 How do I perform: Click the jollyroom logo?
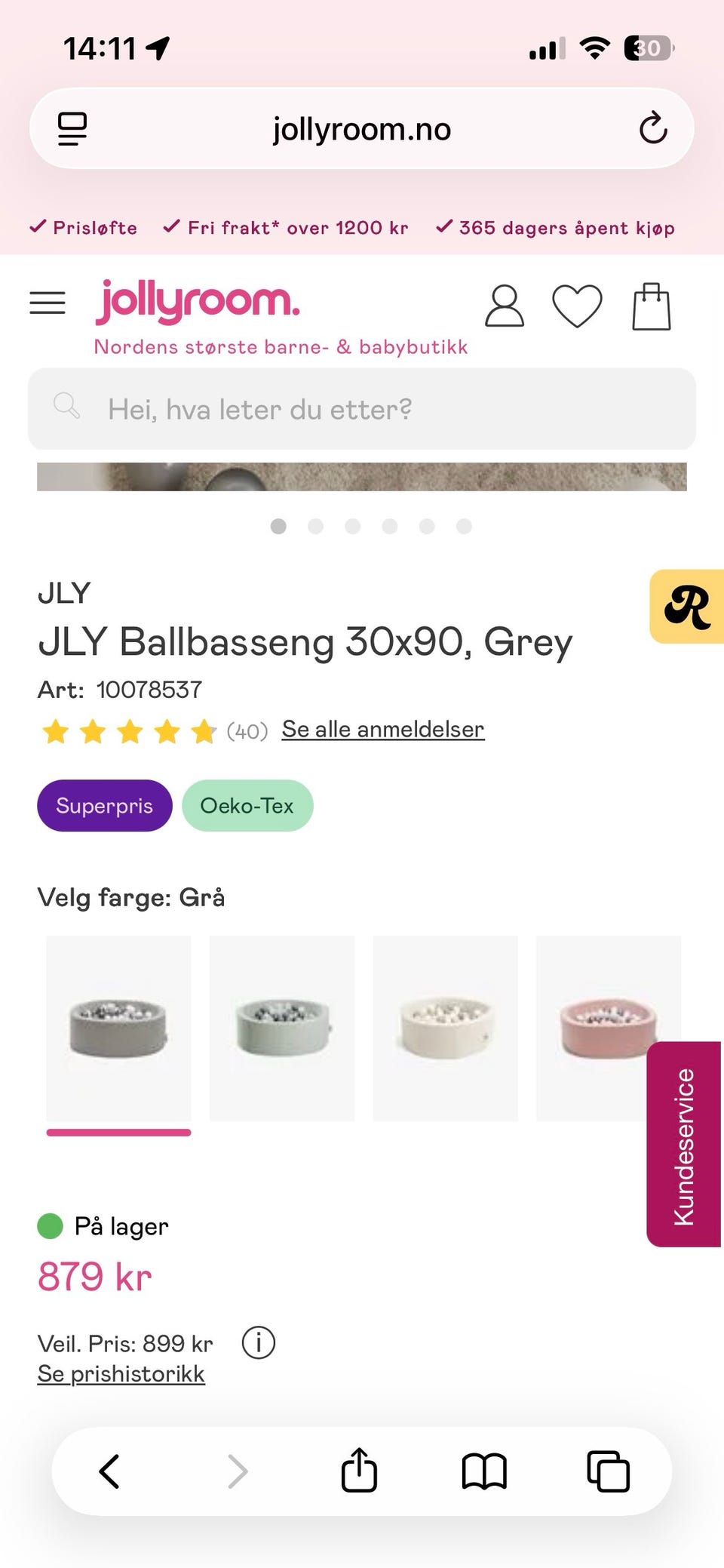[x=198, y=300]
